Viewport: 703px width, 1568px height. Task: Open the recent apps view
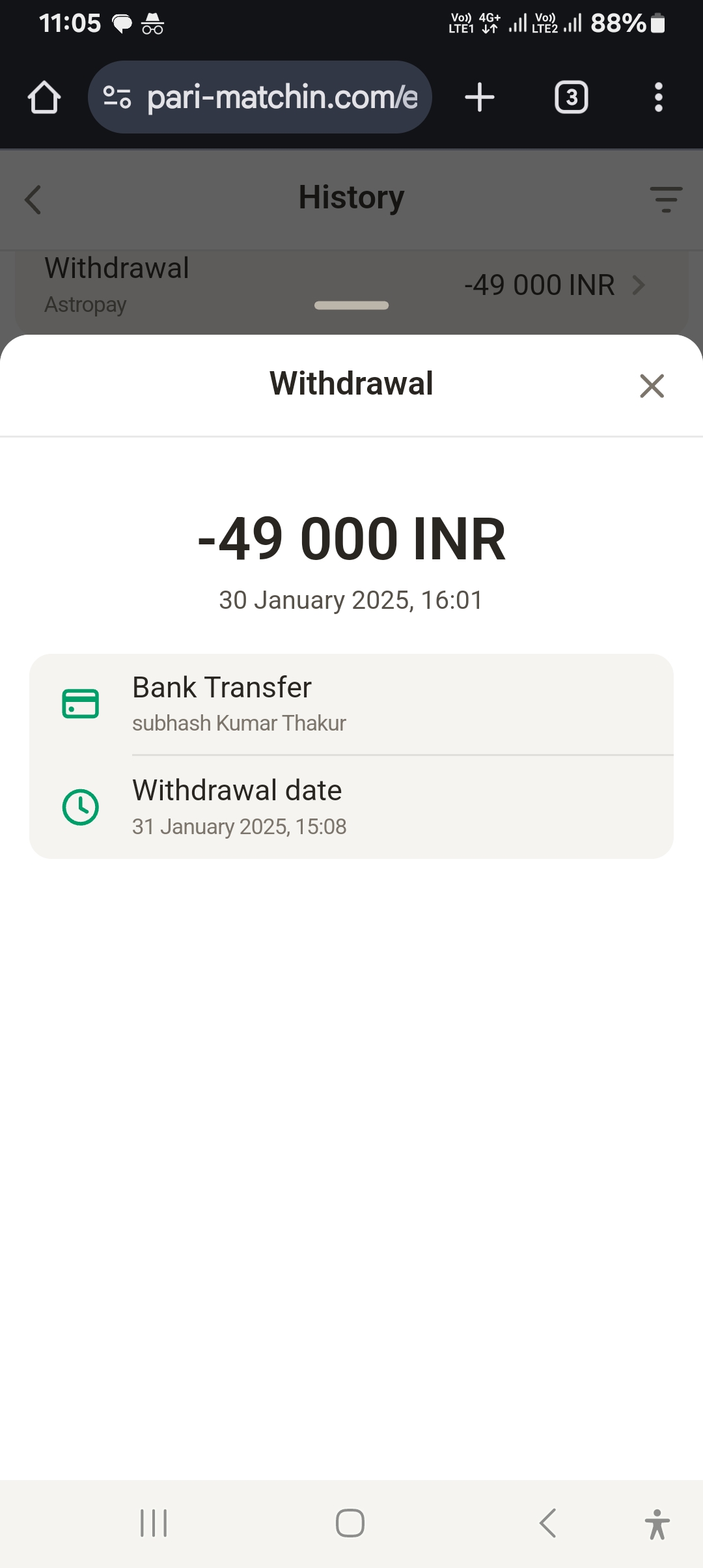click(x=154, y=1523)
